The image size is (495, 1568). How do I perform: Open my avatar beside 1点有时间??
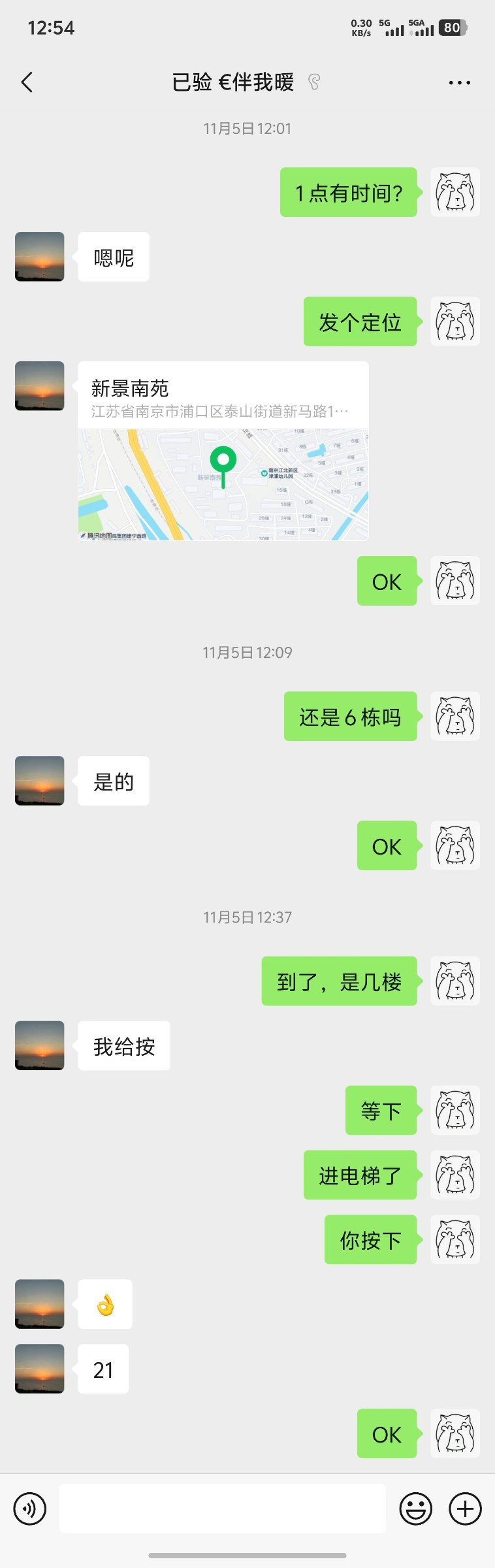[x=455, y=192]
